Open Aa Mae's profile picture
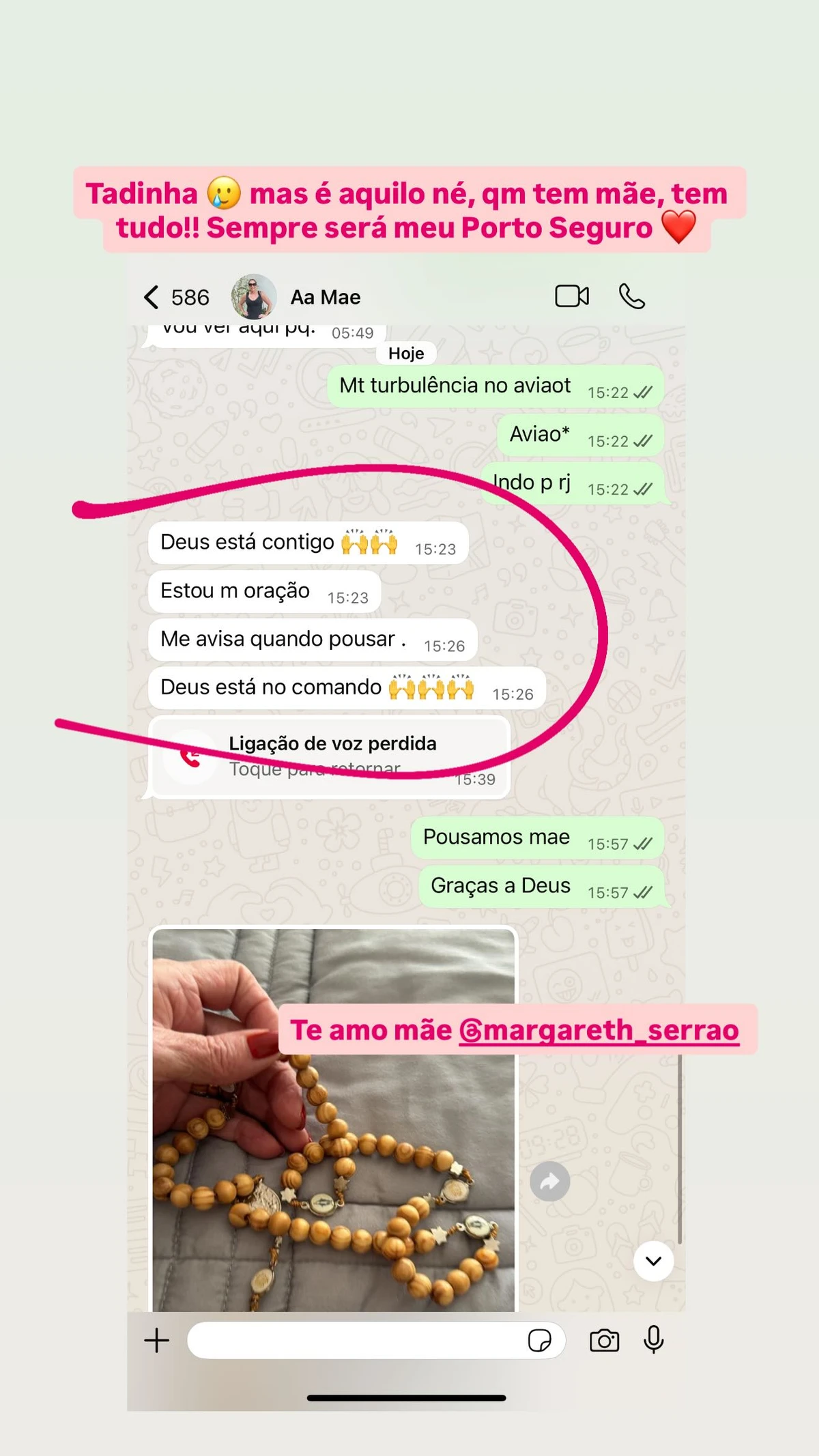 coord(253,296)
